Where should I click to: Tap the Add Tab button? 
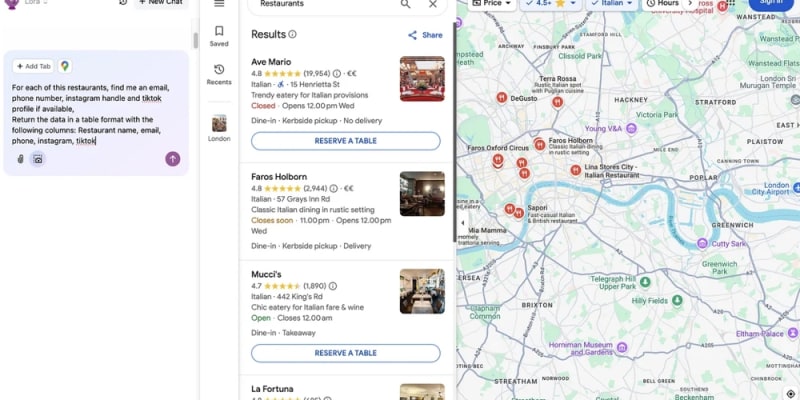(x=33, y=66)
